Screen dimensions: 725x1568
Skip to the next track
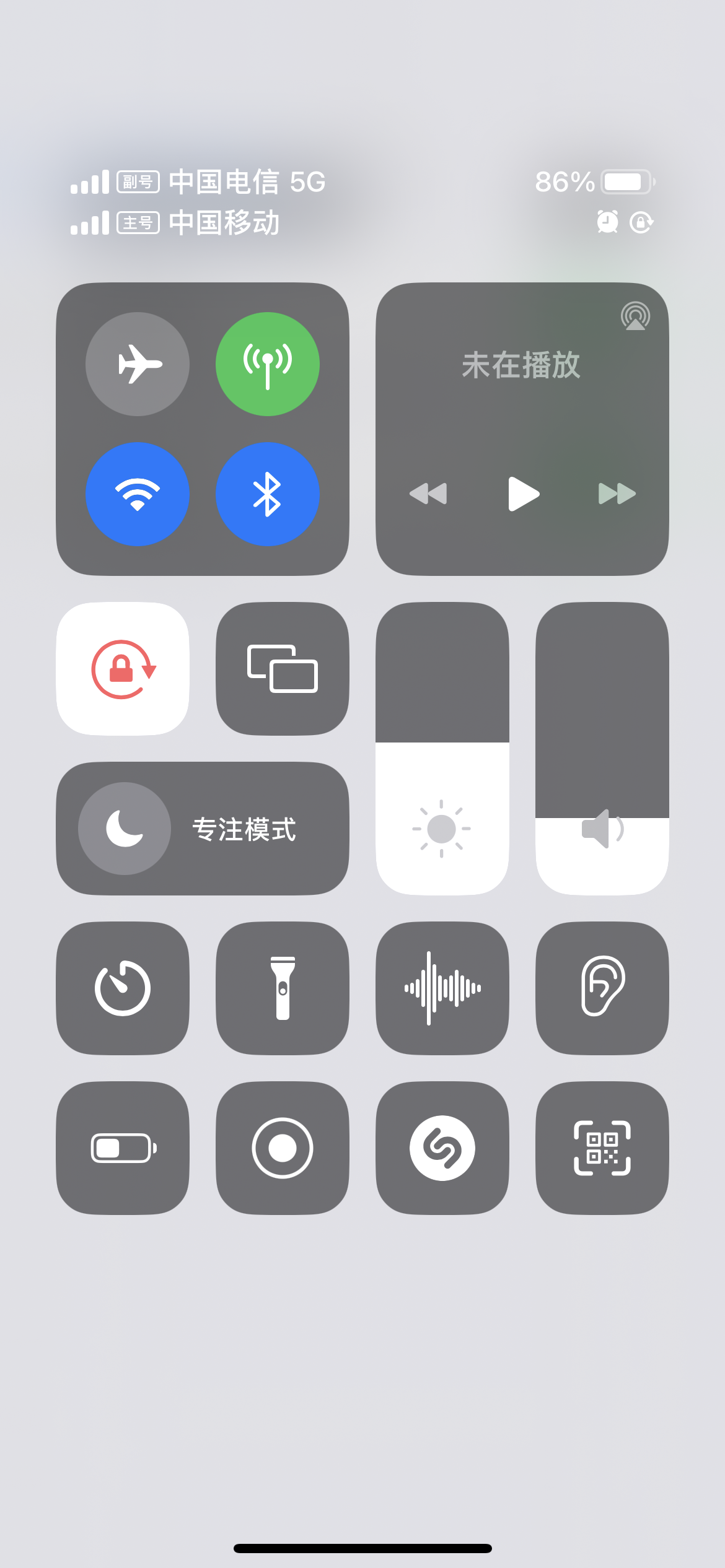coord(617,494)
